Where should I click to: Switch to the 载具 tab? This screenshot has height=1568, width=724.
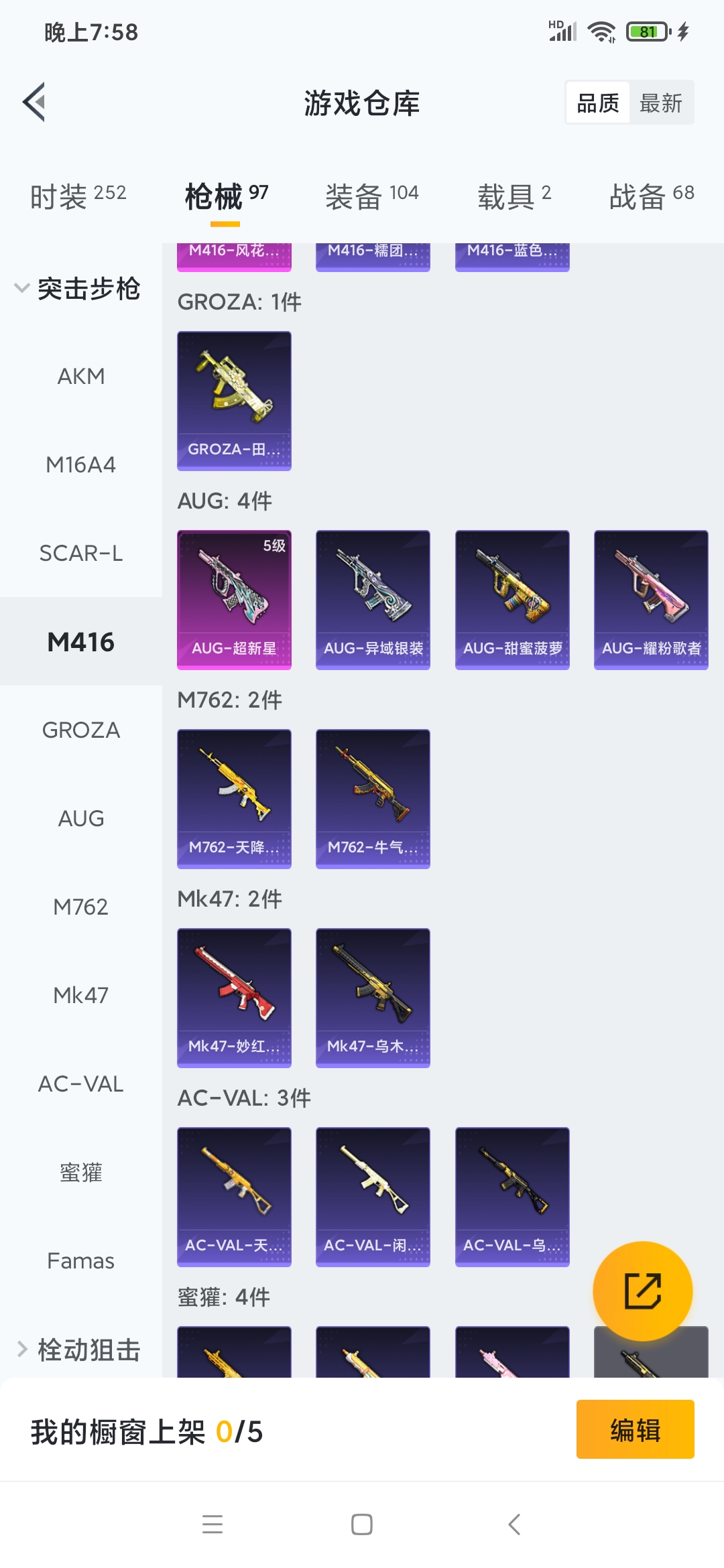[x=514, y=196]
